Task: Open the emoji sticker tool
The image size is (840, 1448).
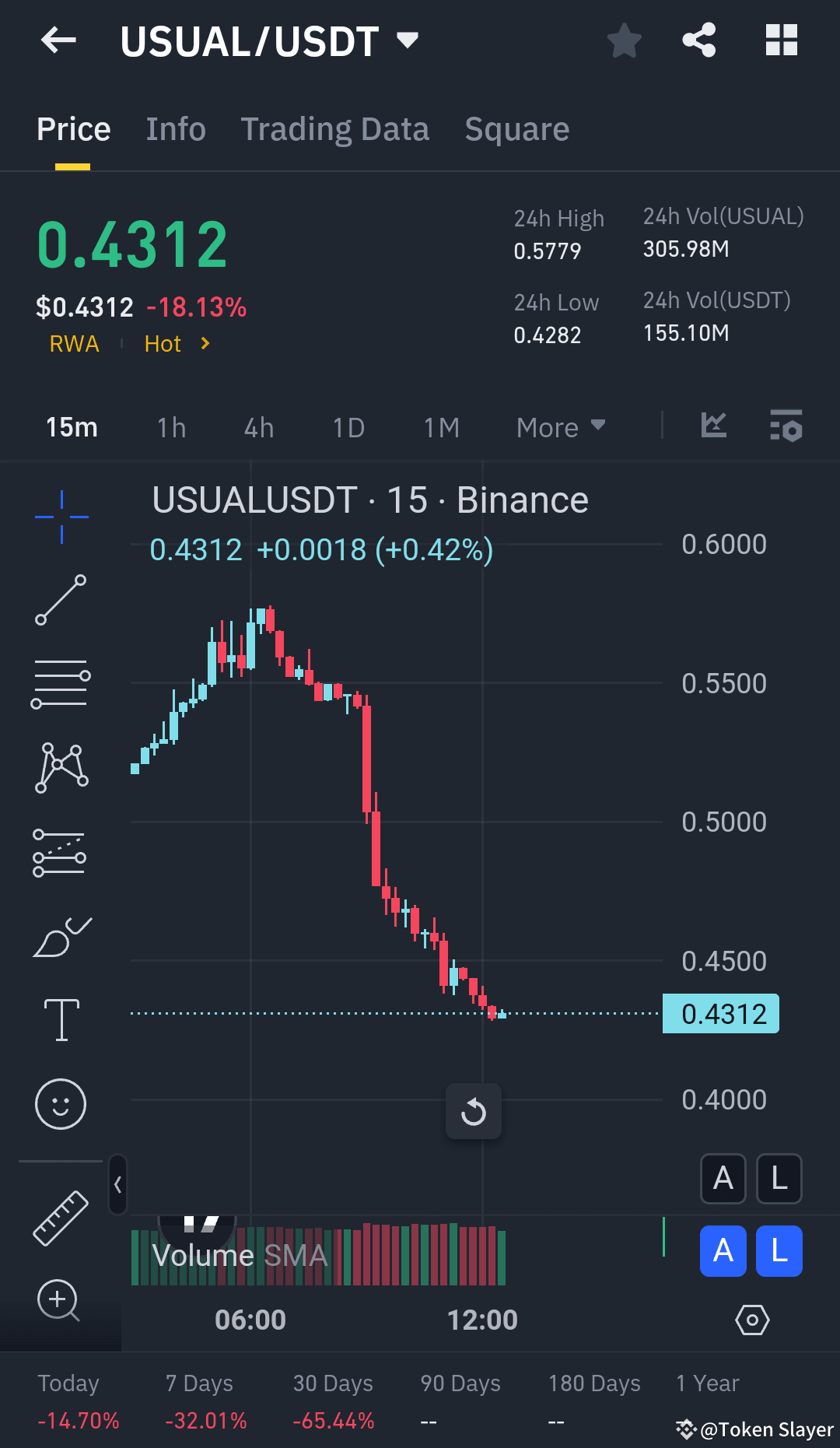Action: 61,1103
